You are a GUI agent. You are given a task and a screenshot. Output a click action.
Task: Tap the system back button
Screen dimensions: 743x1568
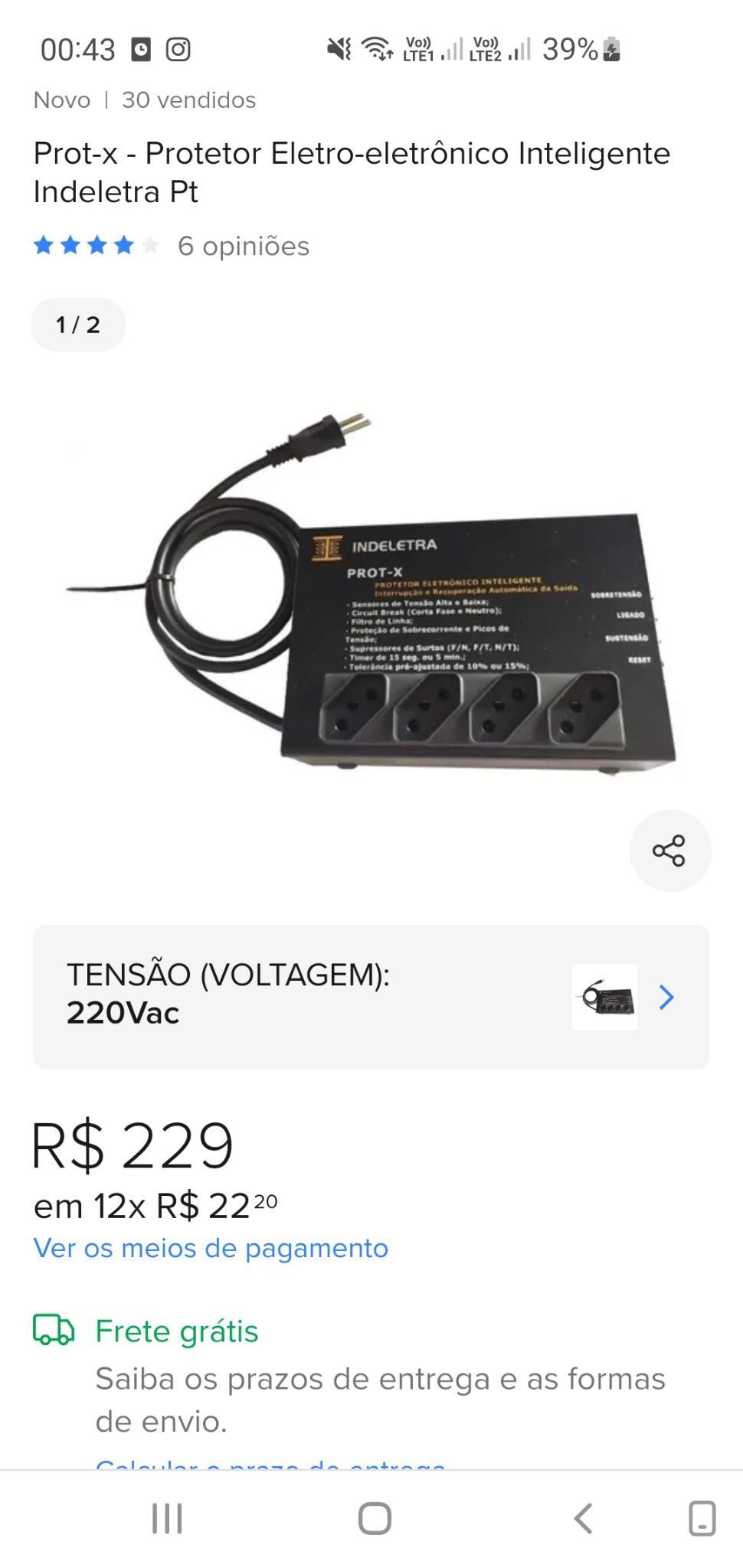pos(583,1518)
